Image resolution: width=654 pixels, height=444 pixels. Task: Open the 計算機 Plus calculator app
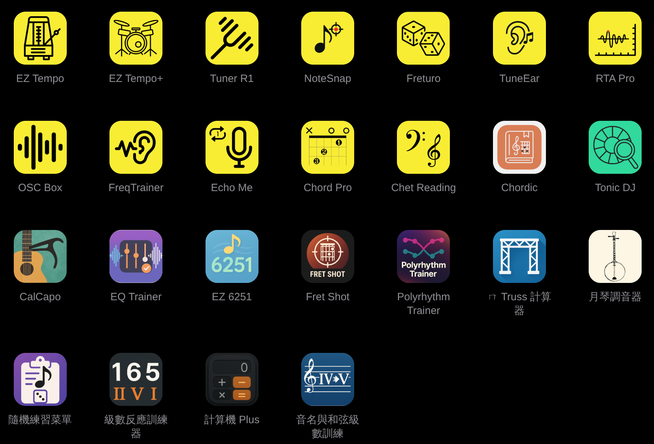232,379
